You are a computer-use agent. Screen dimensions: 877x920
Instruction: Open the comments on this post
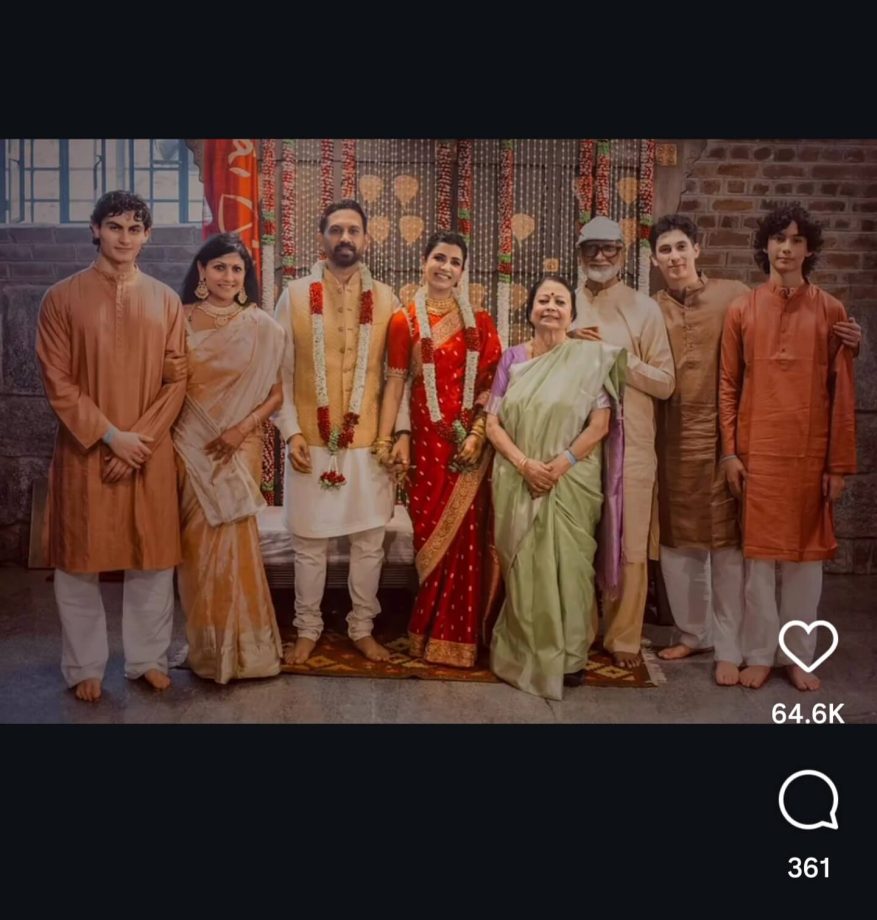(808, 799)
